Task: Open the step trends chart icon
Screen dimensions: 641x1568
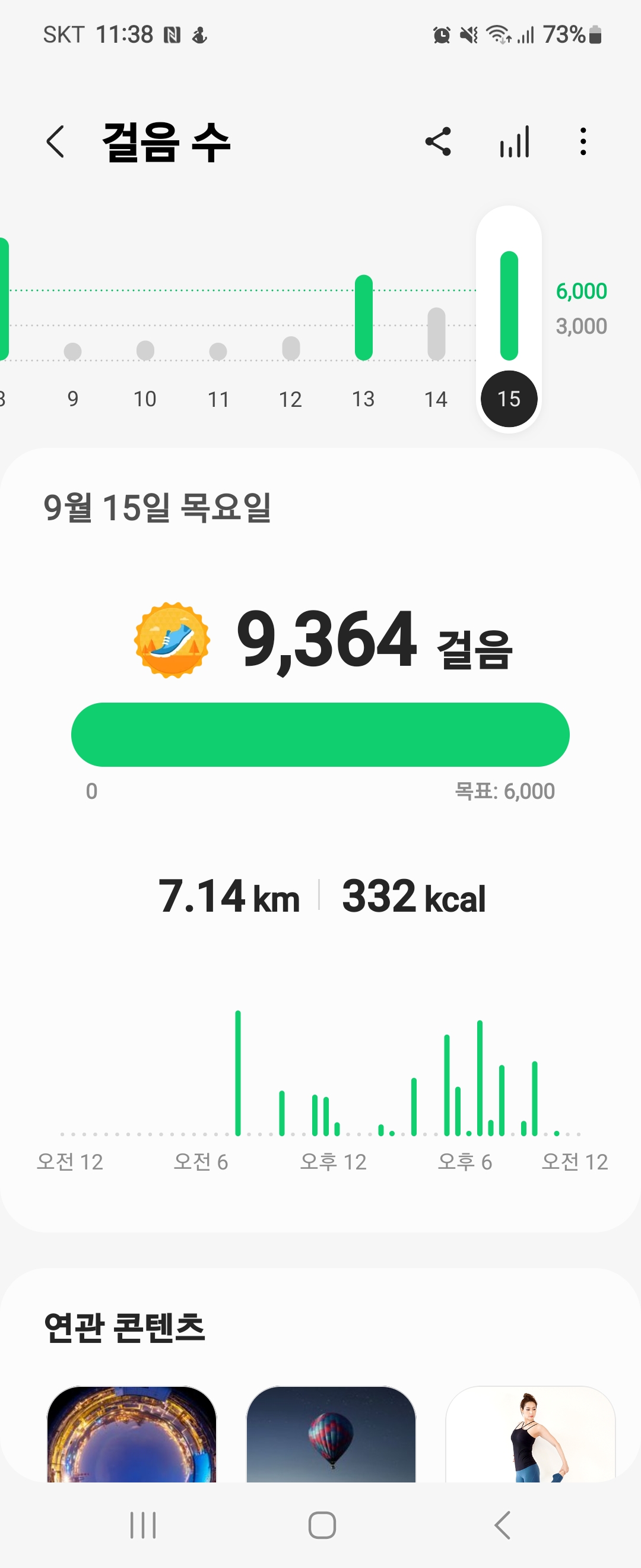Action: pyautogui.click(x=515, y=142)
